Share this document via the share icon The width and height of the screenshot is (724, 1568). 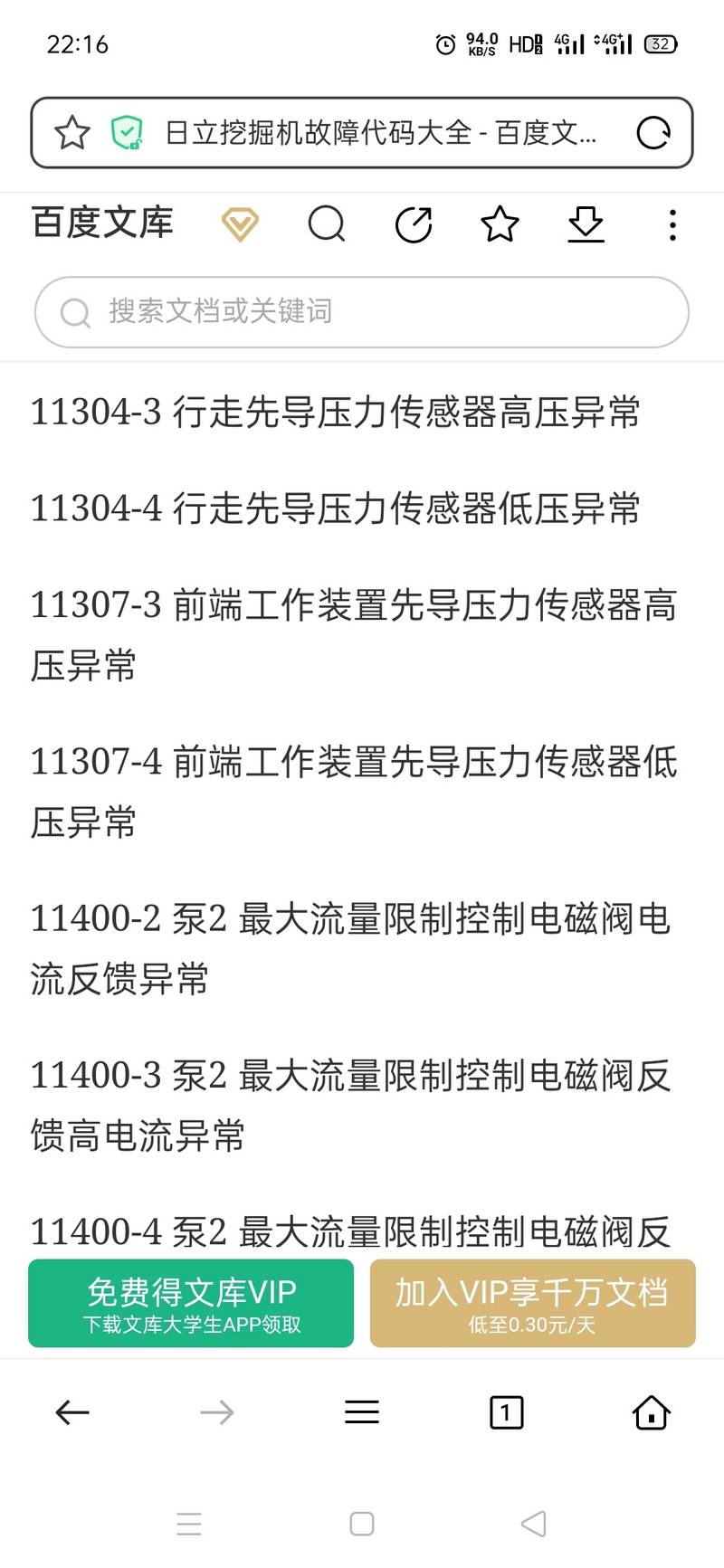click(414, 224)
